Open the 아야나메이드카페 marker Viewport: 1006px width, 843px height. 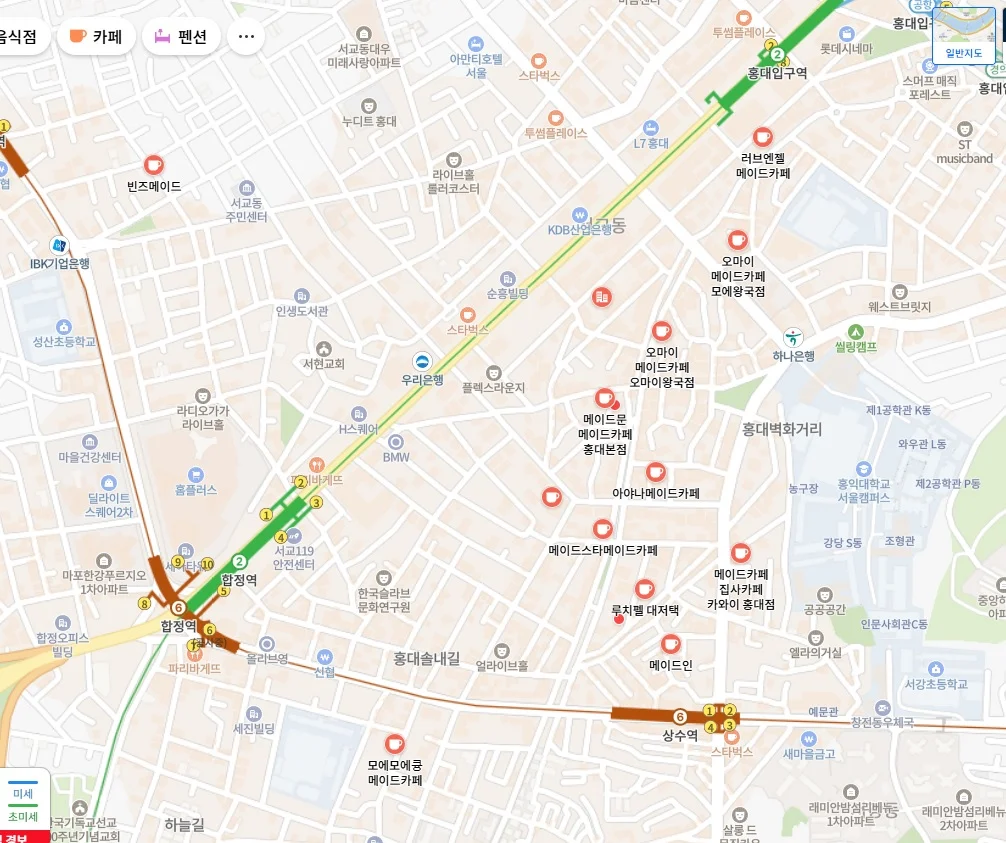tap(655, 471)
